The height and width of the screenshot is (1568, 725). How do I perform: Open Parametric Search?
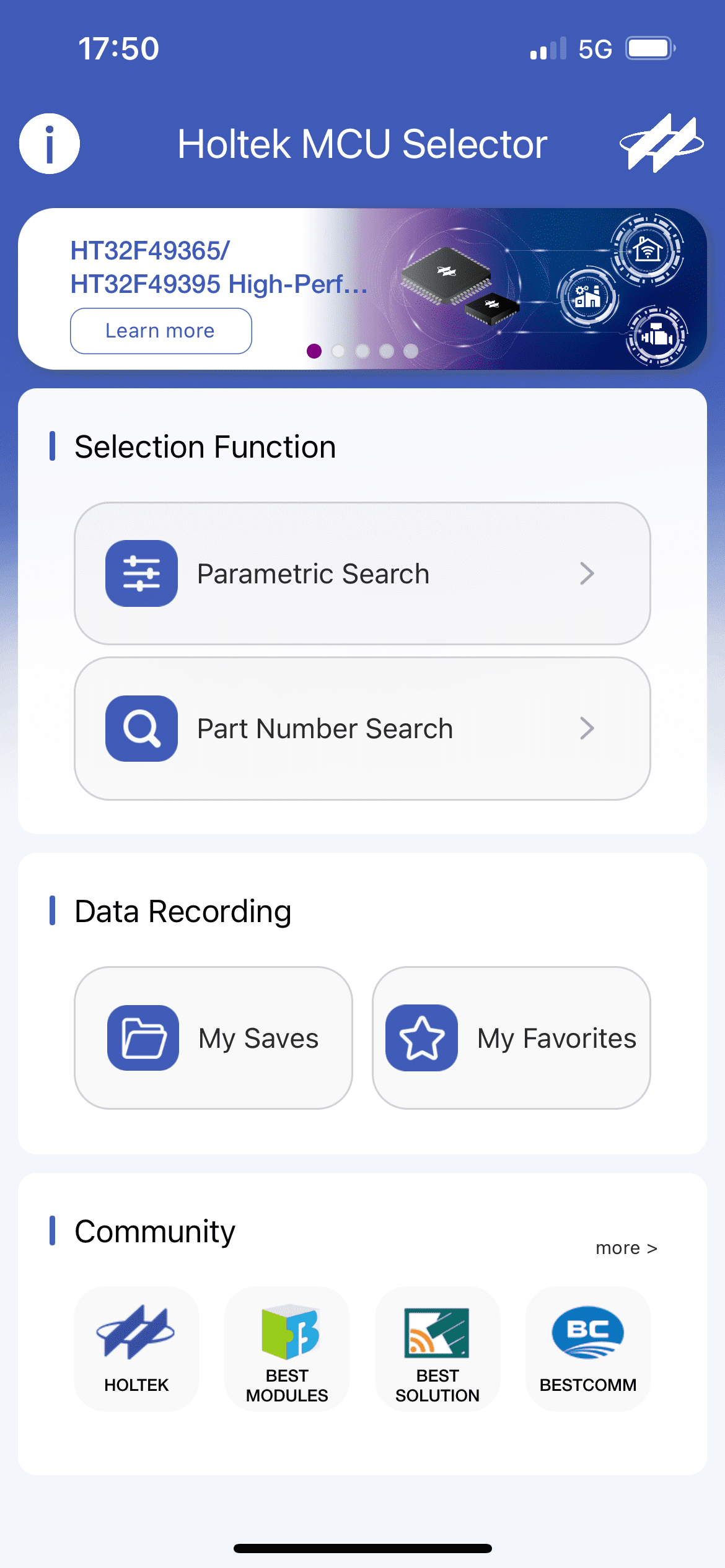362,573
